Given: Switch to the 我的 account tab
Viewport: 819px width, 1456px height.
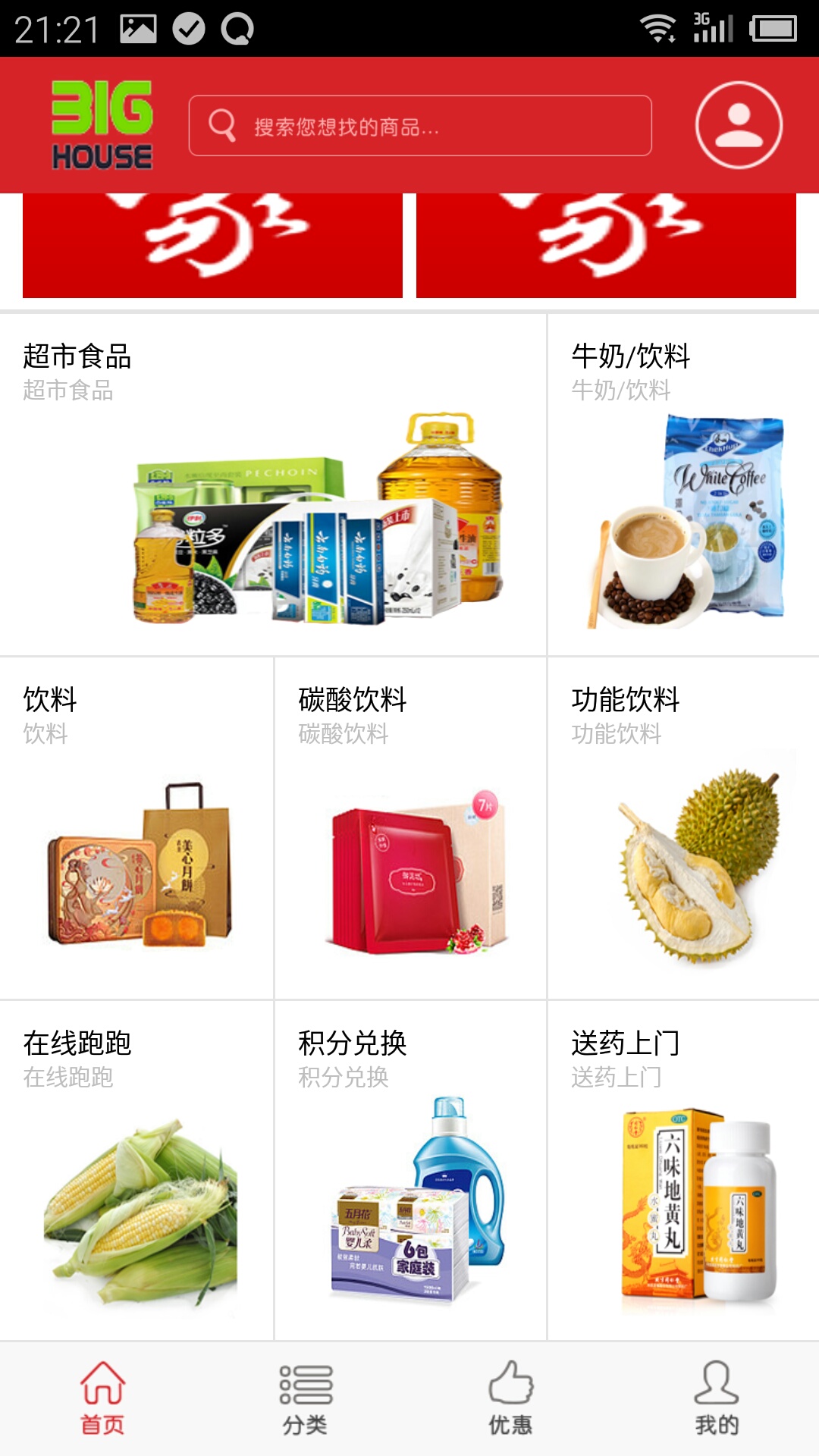Looking at the screenshot, I should click(717, 1398).
